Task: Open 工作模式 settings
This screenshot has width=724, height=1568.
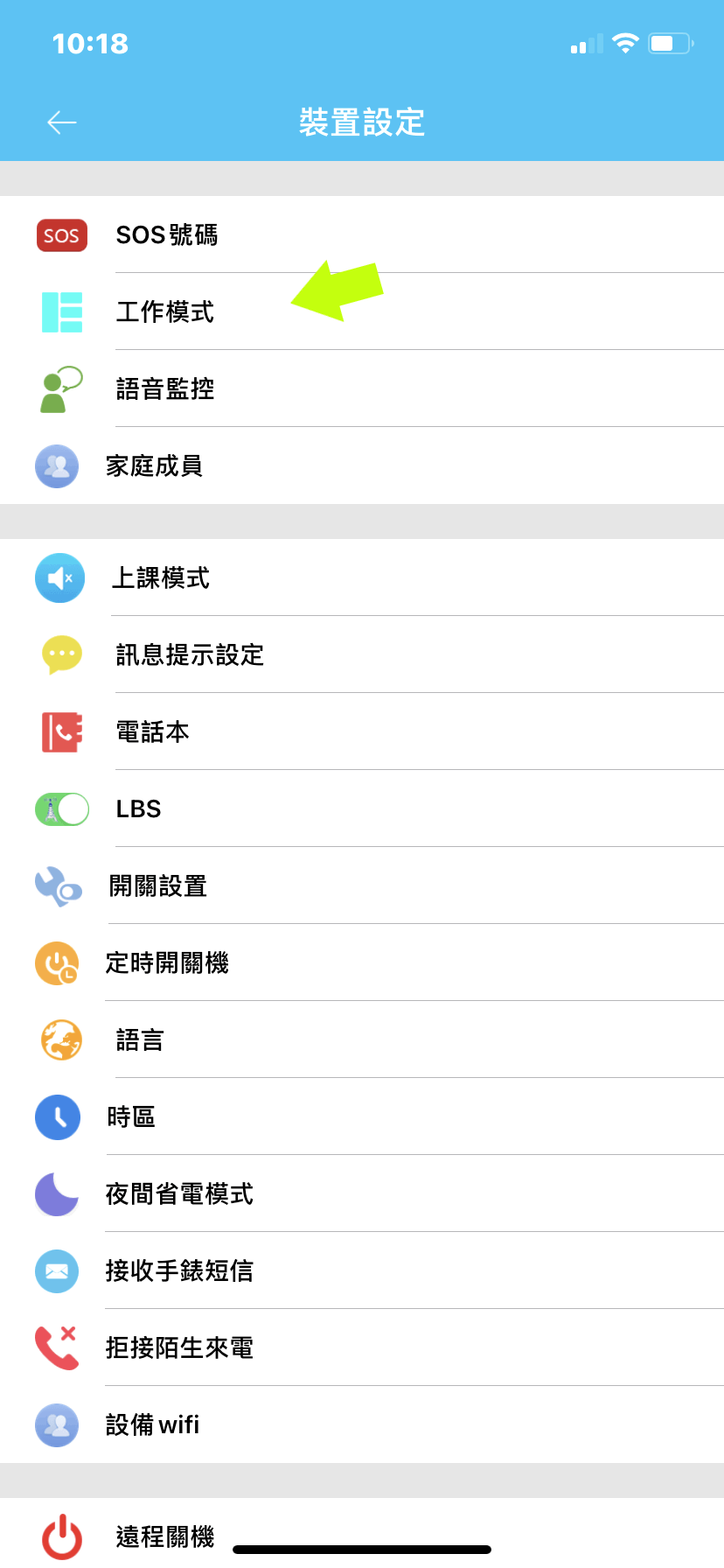Action: point(362,311)
